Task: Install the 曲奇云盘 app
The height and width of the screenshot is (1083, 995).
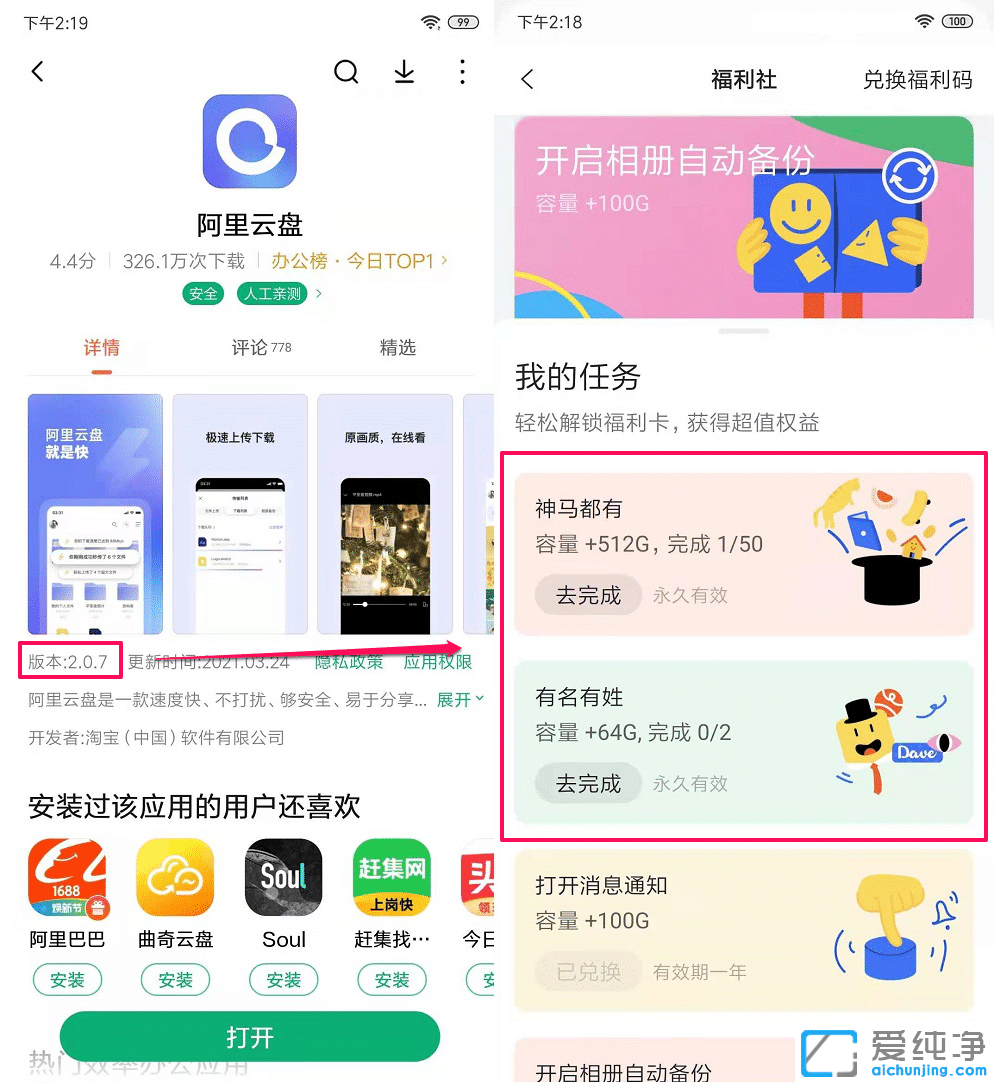Action: [x=175, y=980]
